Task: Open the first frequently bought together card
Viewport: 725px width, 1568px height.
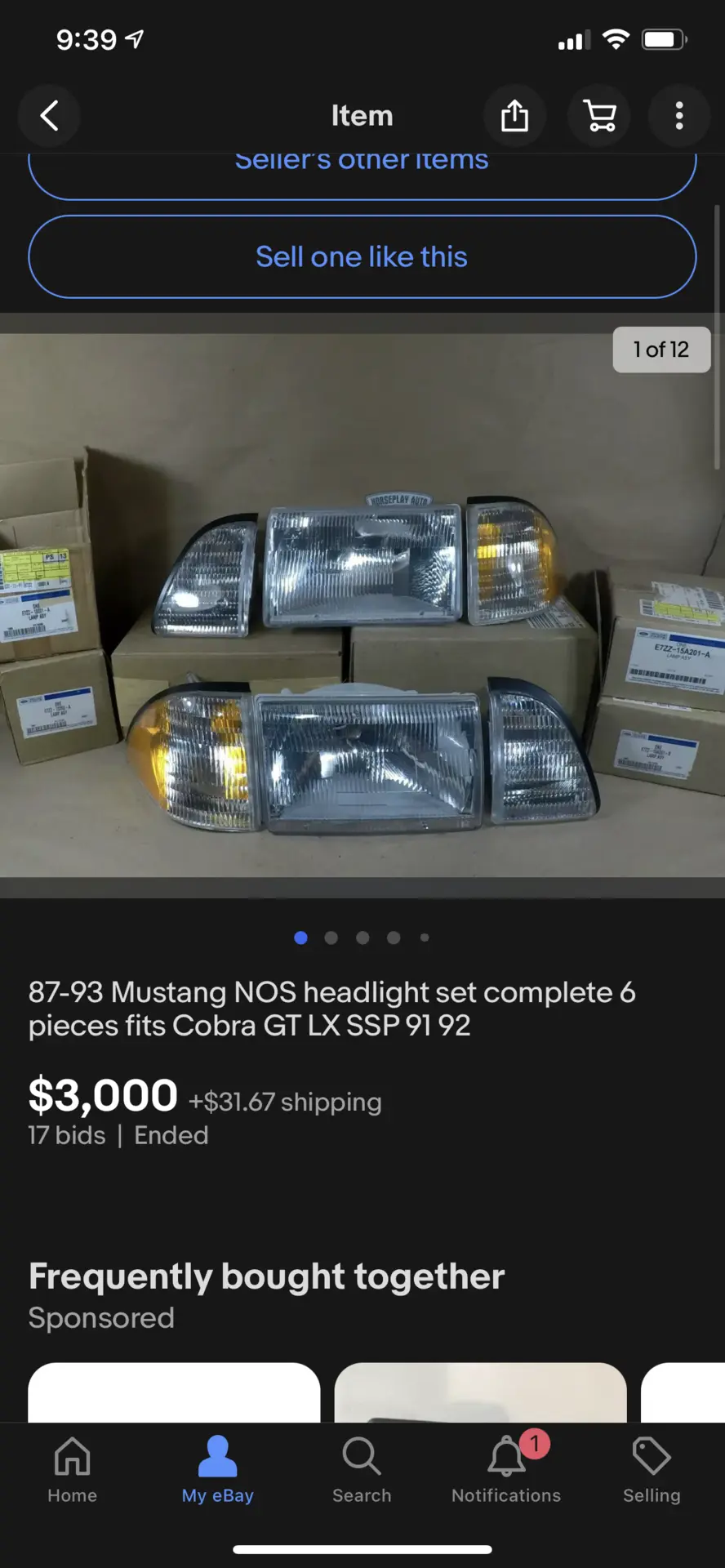Action: 174,1392
